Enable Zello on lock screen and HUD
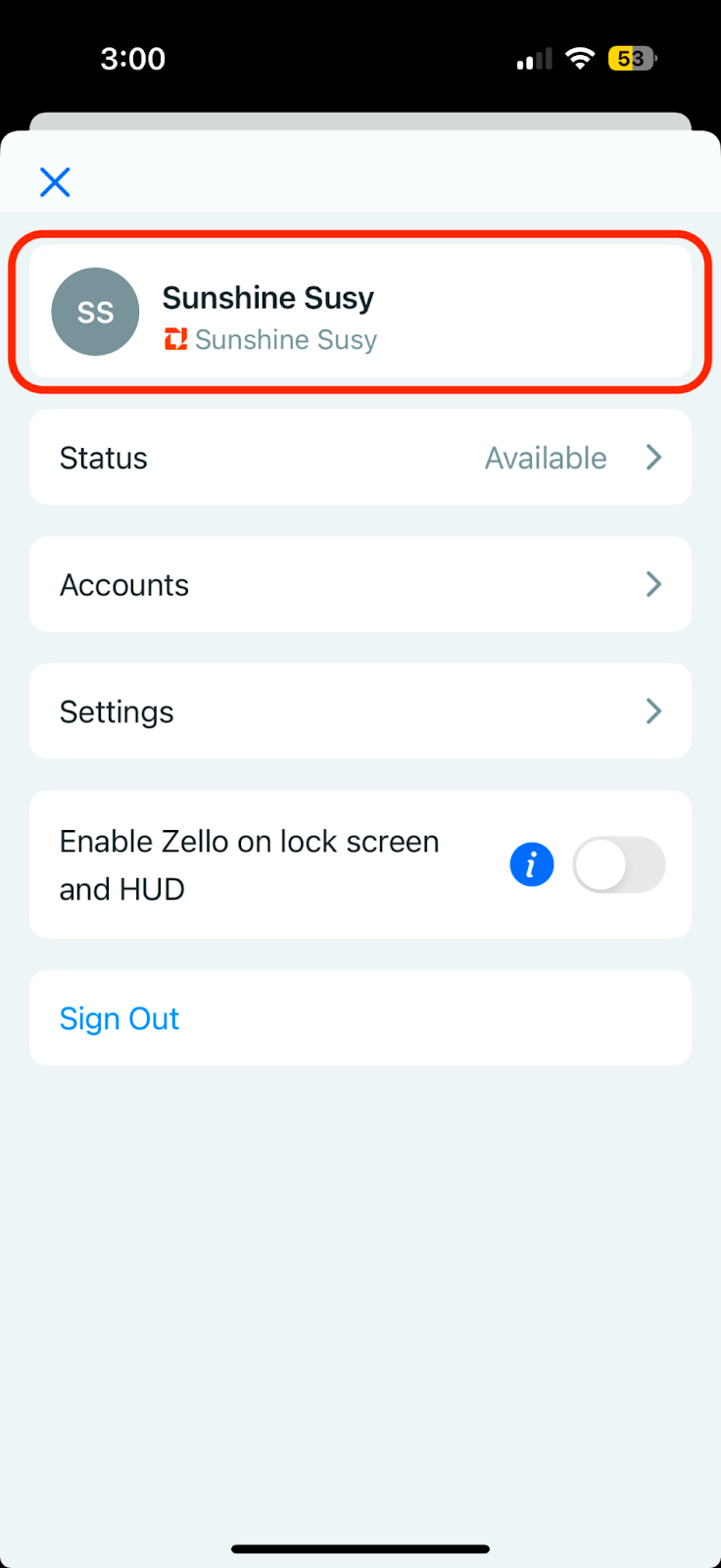Viewport: 721px width, 1568px height. (619, 864)
